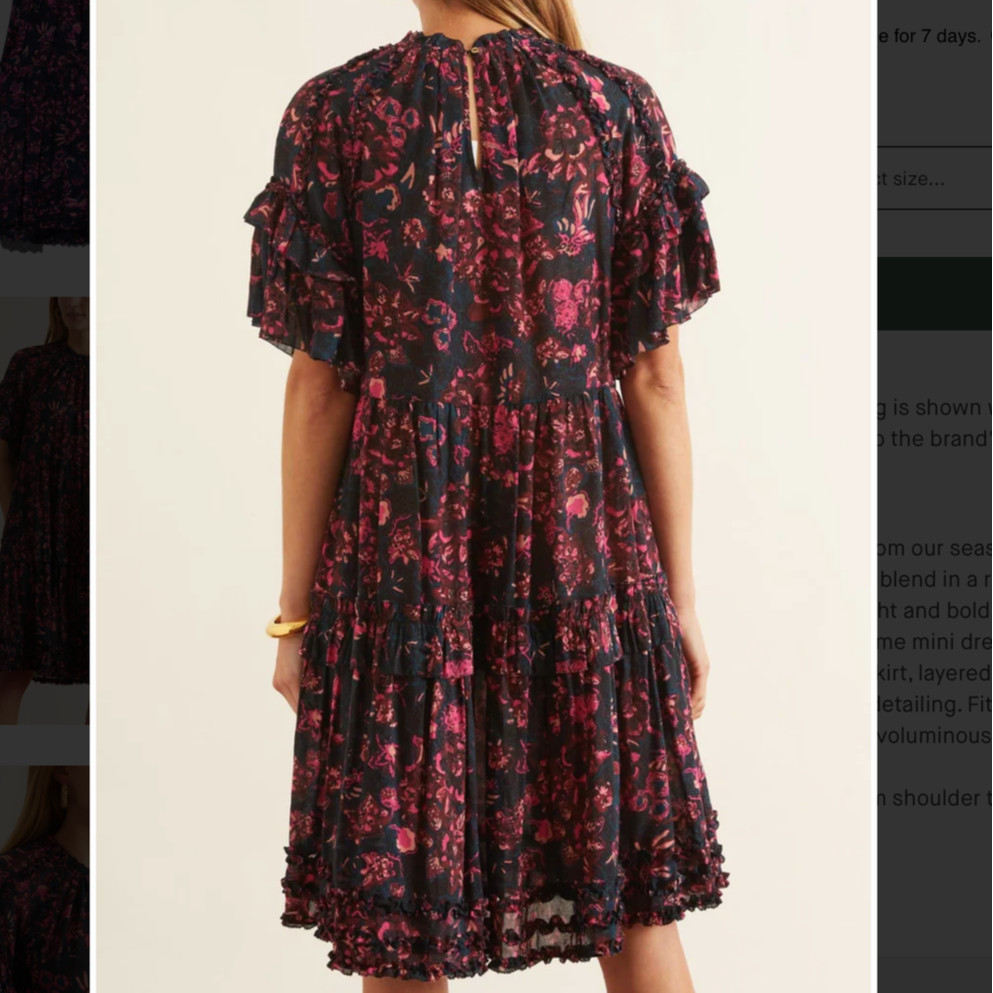Open the size selection dropdown
Screen dimensions: 993x993
(x=934, y=179)
